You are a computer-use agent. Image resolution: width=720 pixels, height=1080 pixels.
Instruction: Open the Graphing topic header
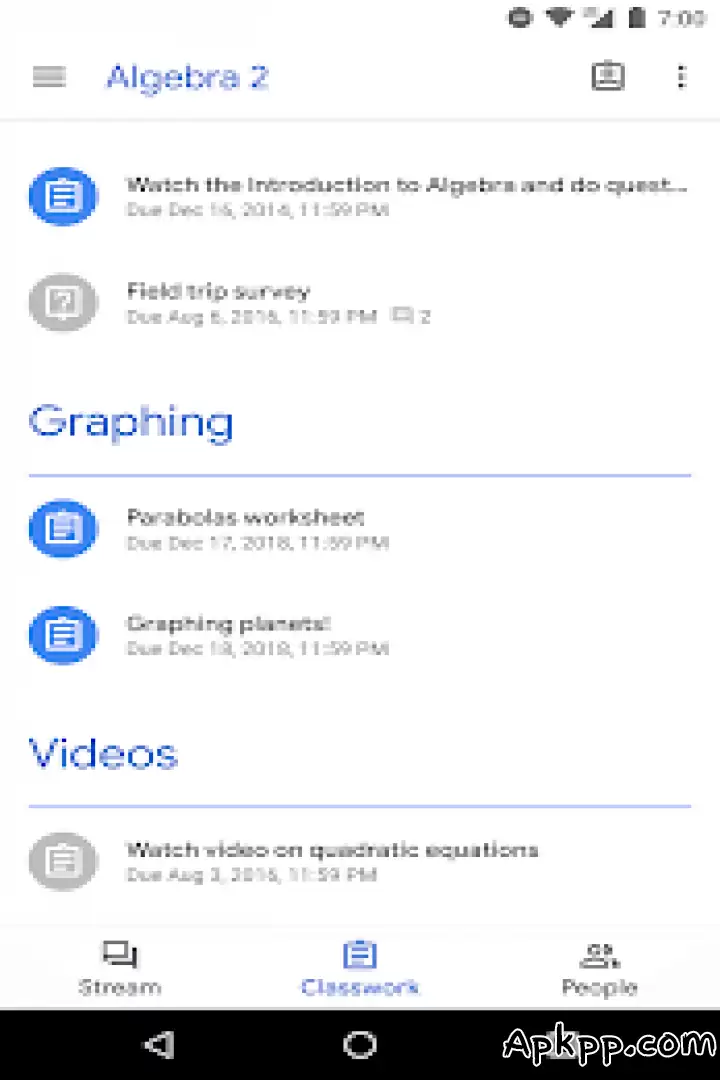click(x=131, y=421)
